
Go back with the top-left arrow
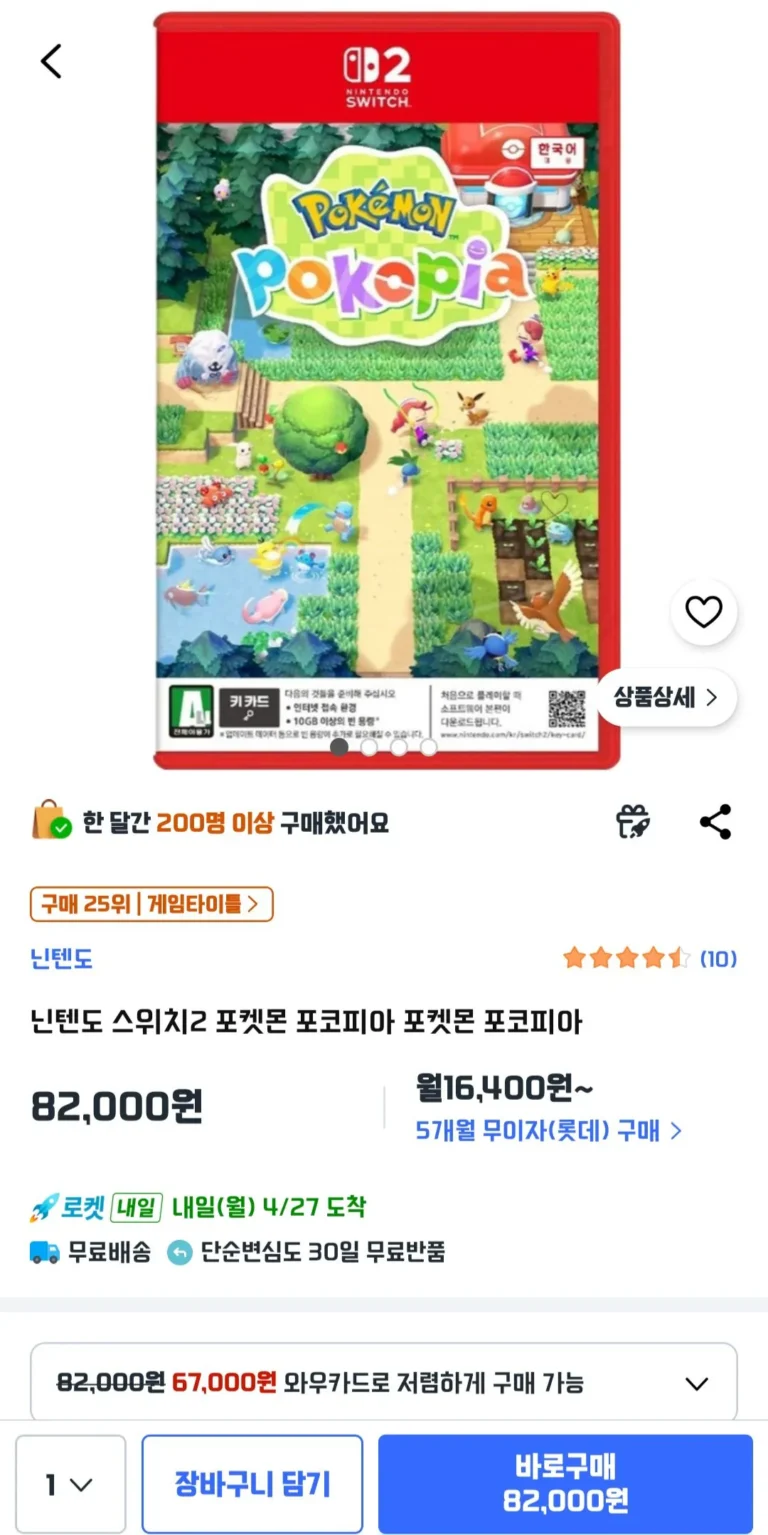tap(51, 61)
